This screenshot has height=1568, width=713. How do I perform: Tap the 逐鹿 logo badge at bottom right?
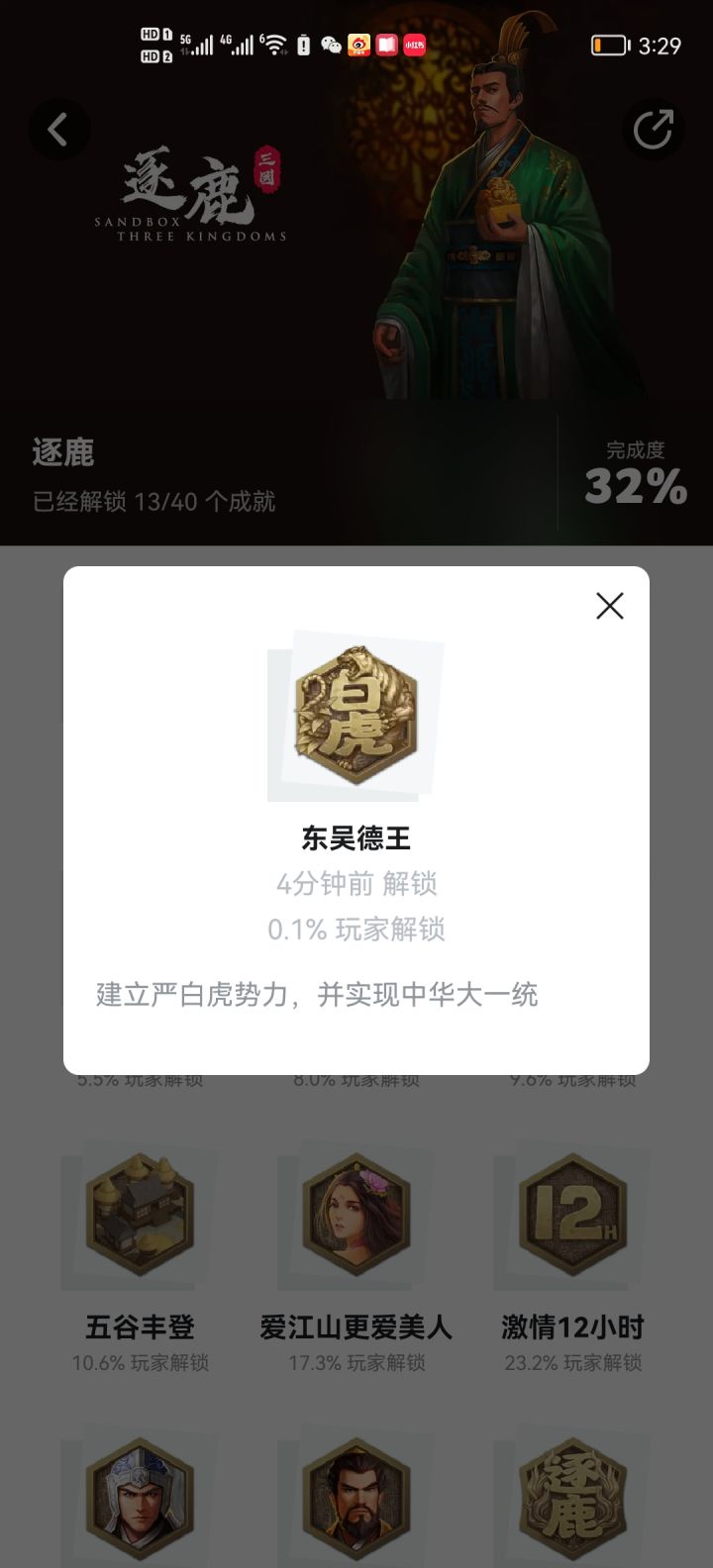571,1497
